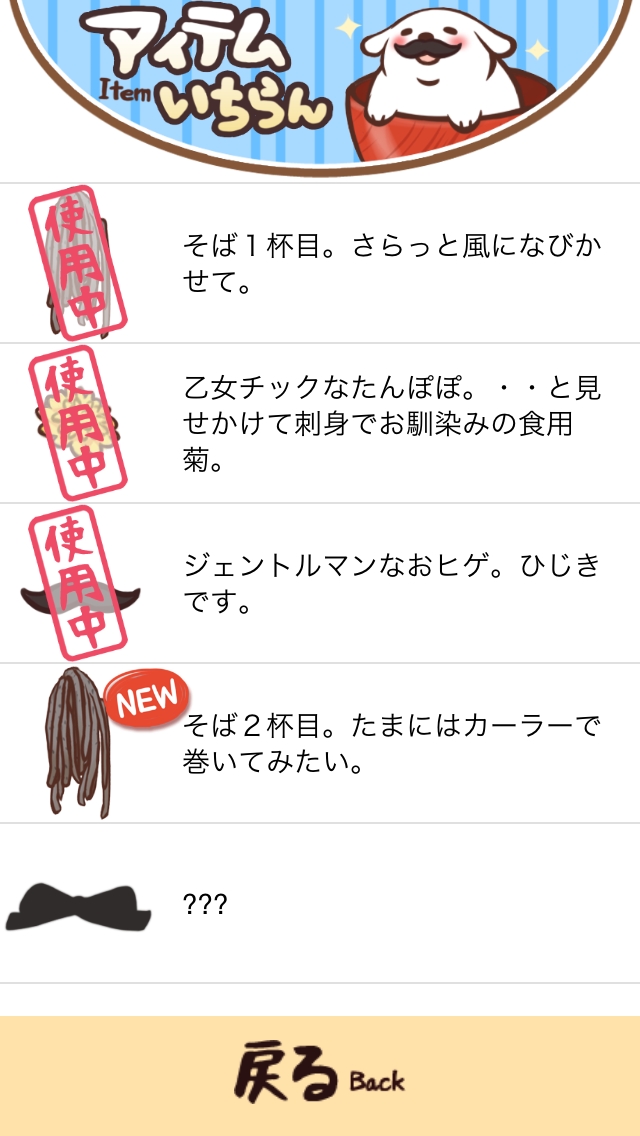Select the 乙女チックなたんぽぽ item
The height and width of the screenshot is (1136, 640).
[320, 423]
